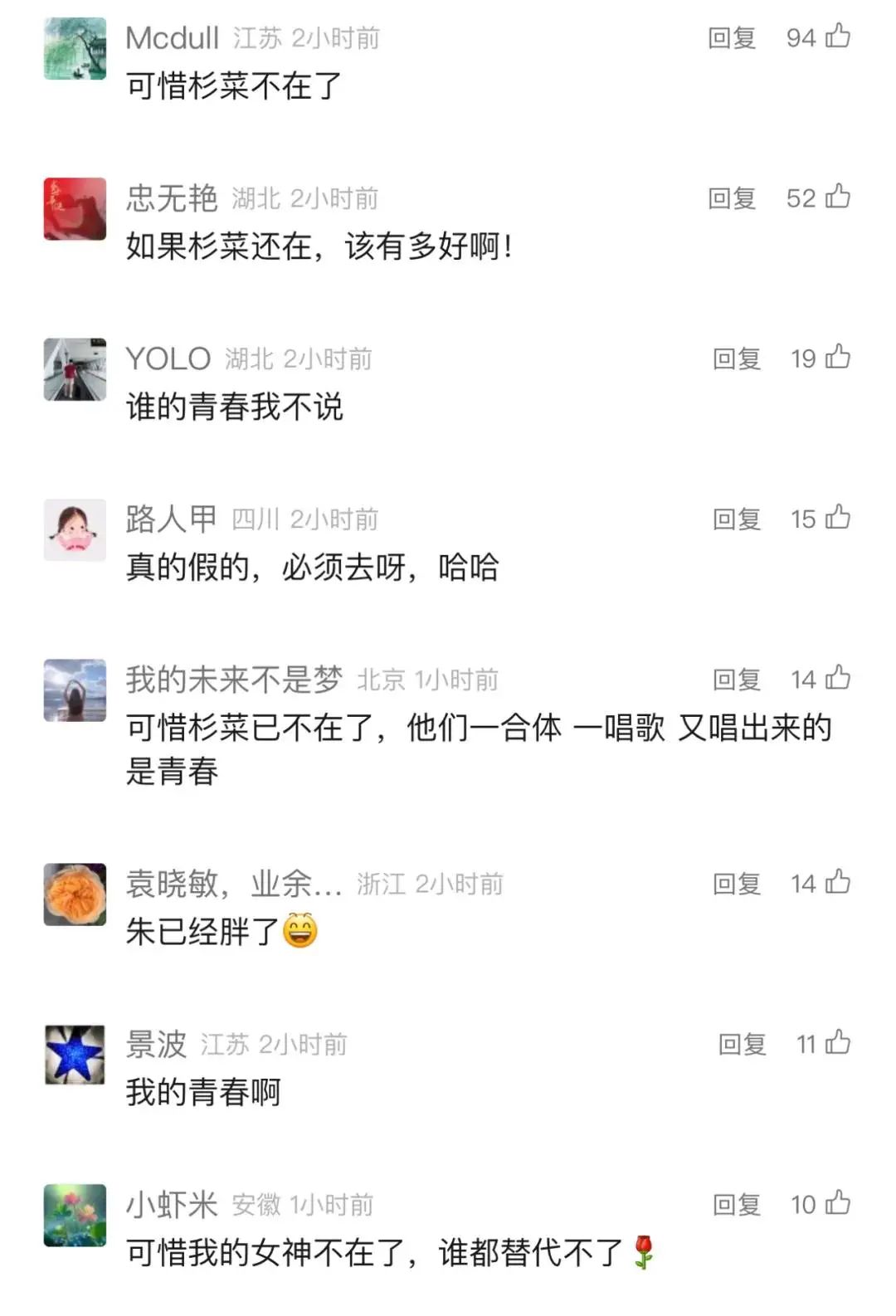Like Mcdull's comment
The height and width of the screenshot is (1316, 896).
tap(838, 36)
